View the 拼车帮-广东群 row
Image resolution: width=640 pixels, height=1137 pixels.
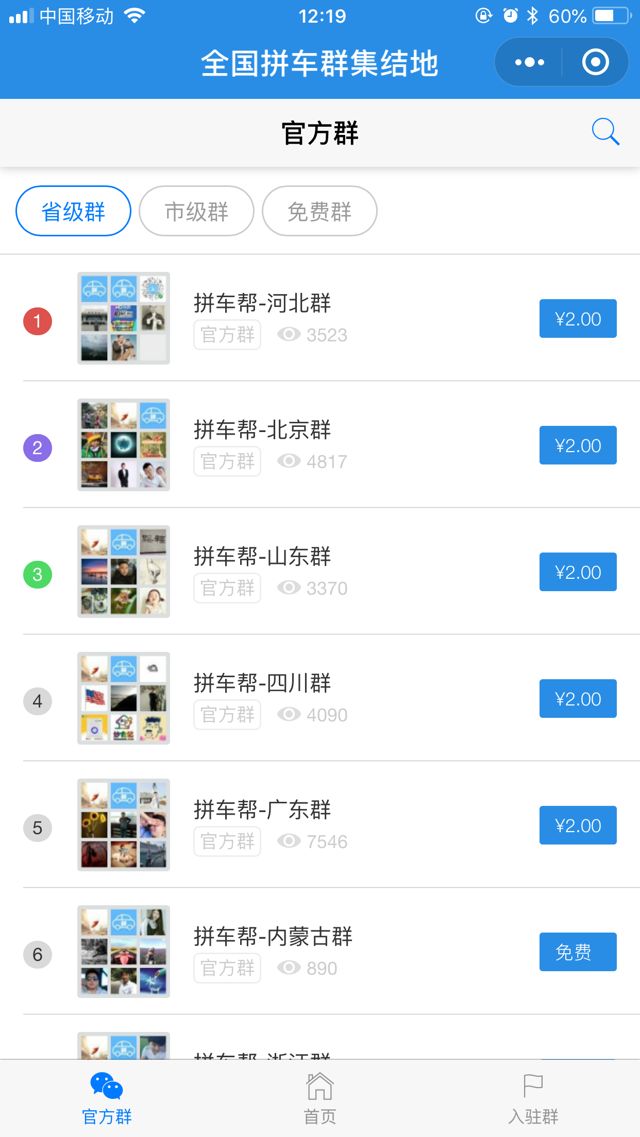click(262, 810)
